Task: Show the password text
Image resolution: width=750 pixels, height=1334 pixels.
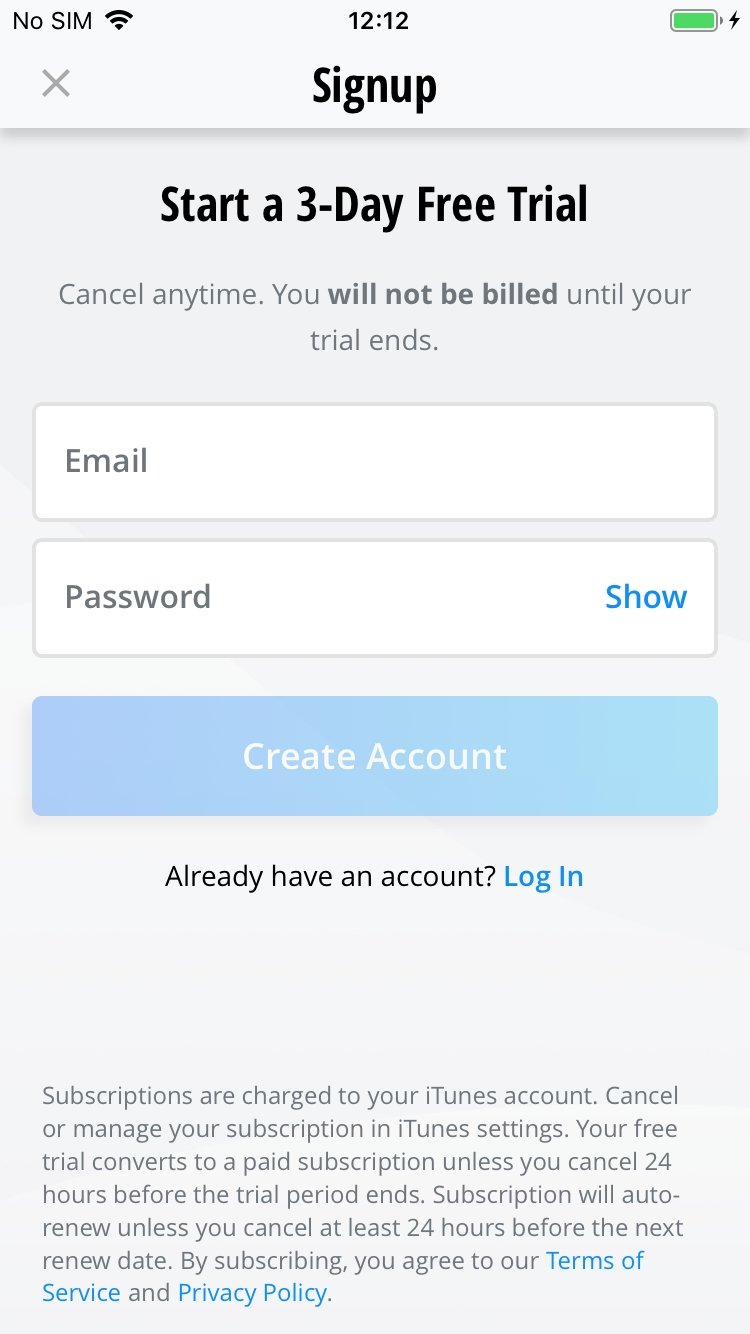Action: click(646, 597)
